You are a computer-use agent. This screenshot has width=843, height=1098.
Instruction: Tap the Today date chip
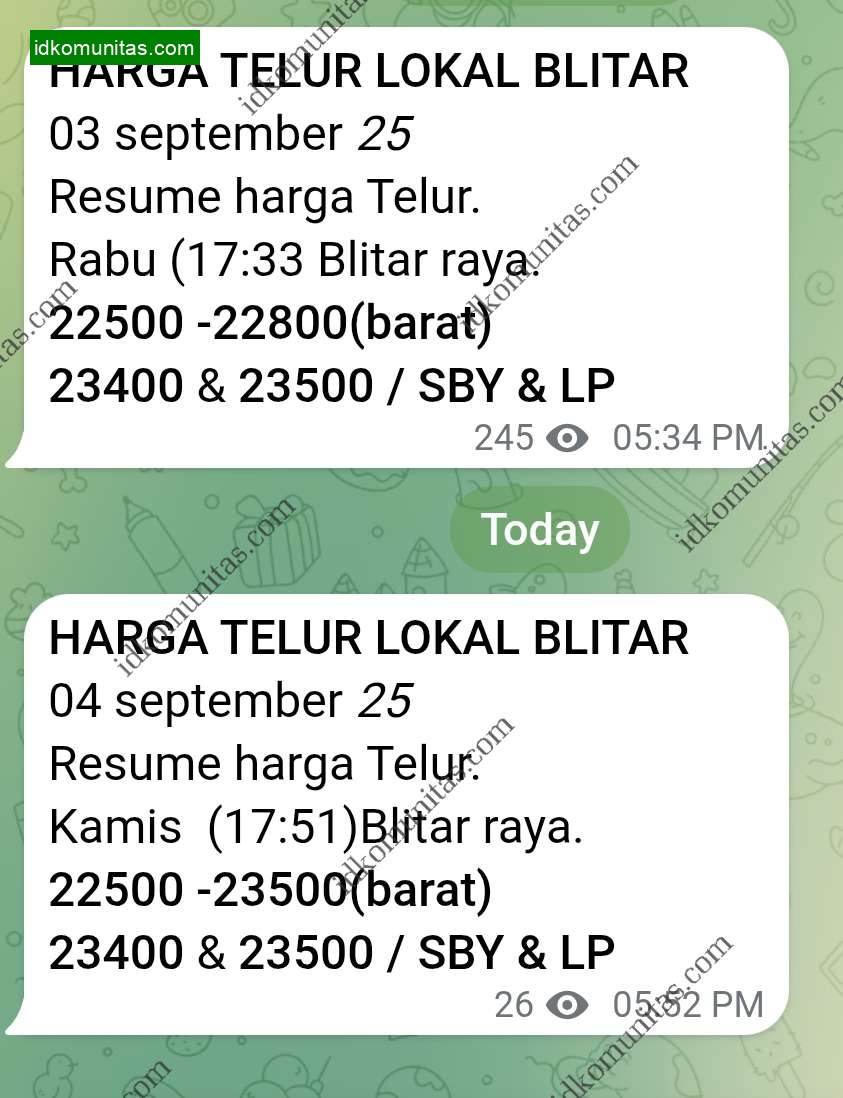[540, 530]
